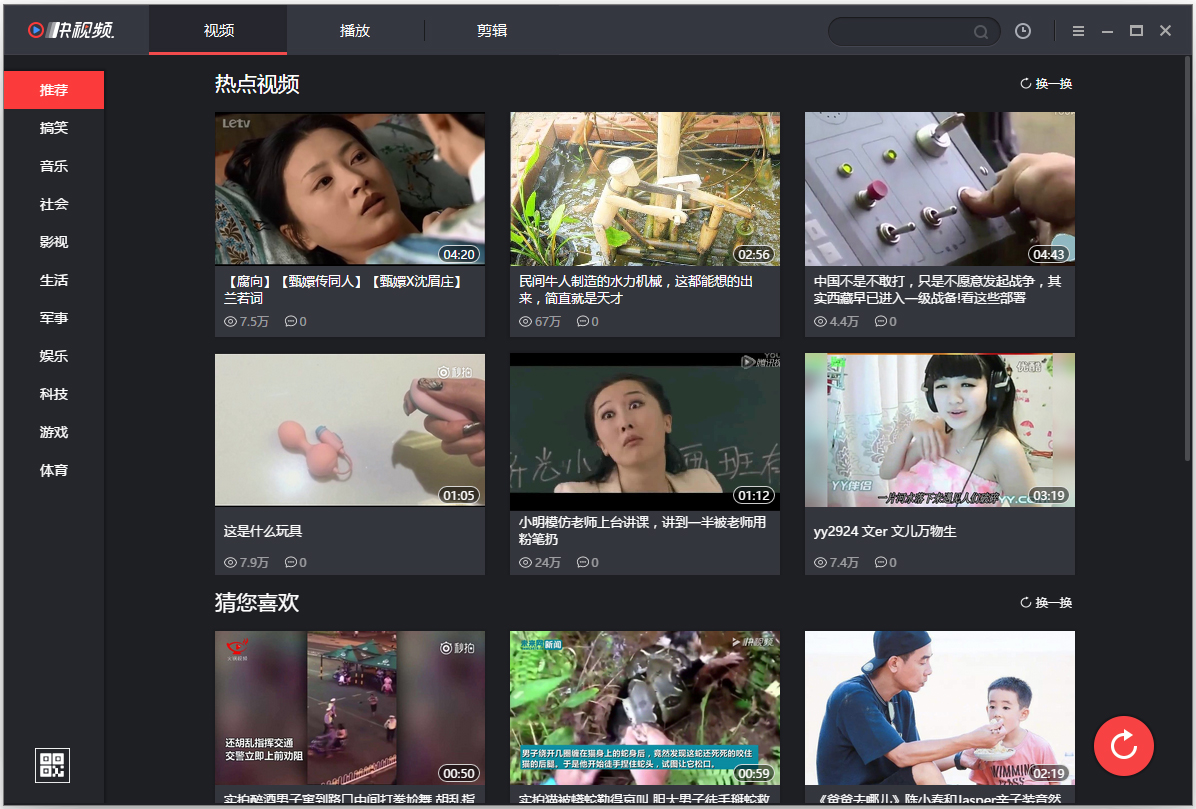Viewport: 1196px width, 809px height.
Task: Select the 科技 category
Action: pyautogui.click(x=54, y=394)
